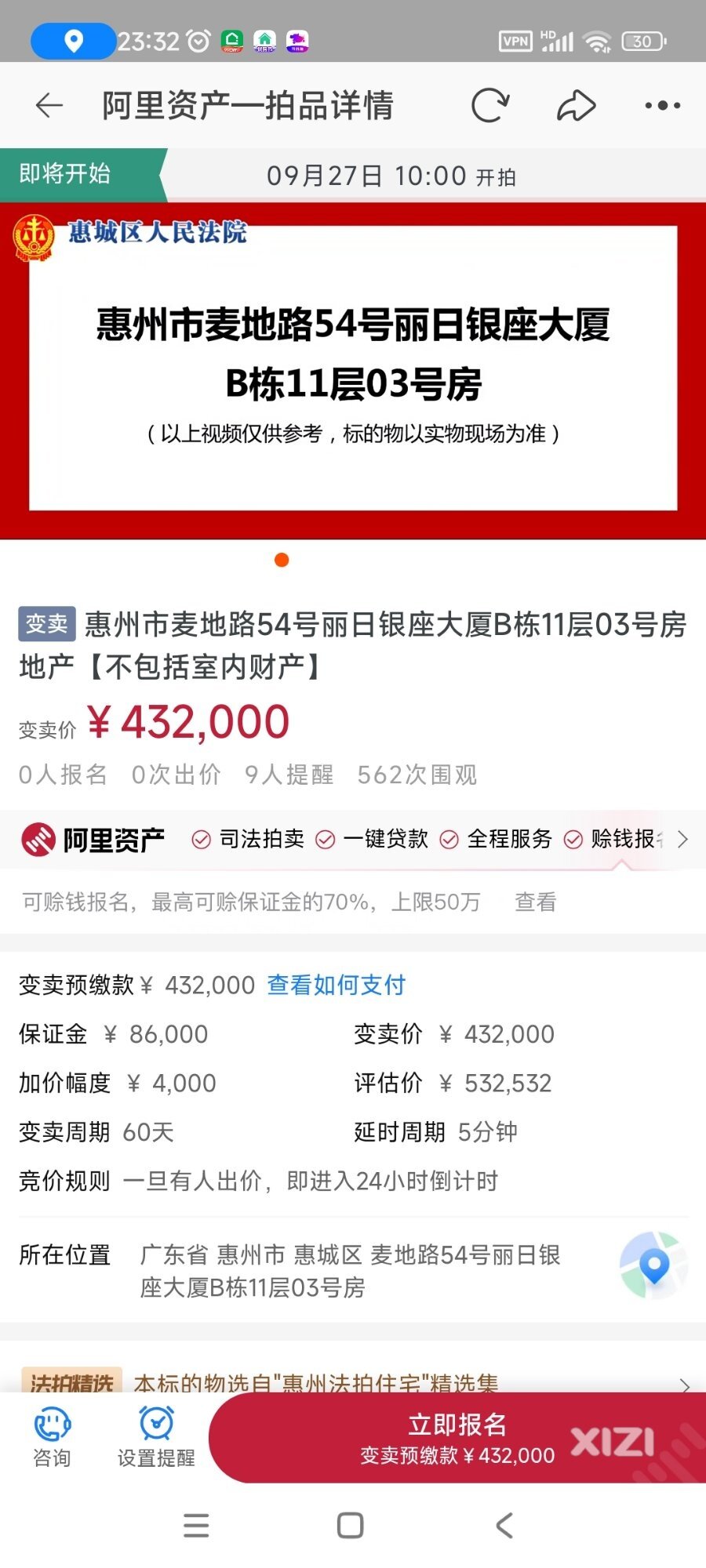This screenshot has width=706, height=1568.
Task: Open the map location icon
Action: pos(653,1264)
